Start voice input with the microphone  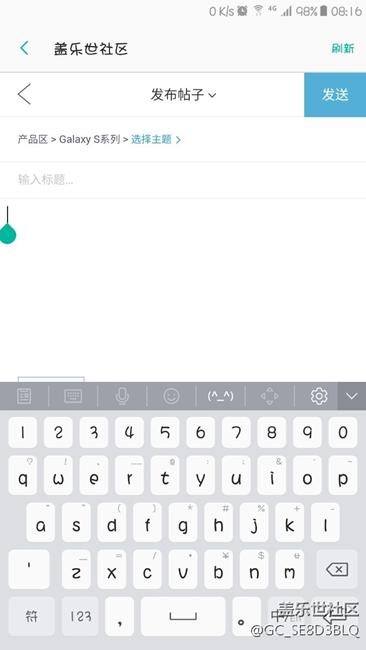pyautogui.click(x=122, y=396)
